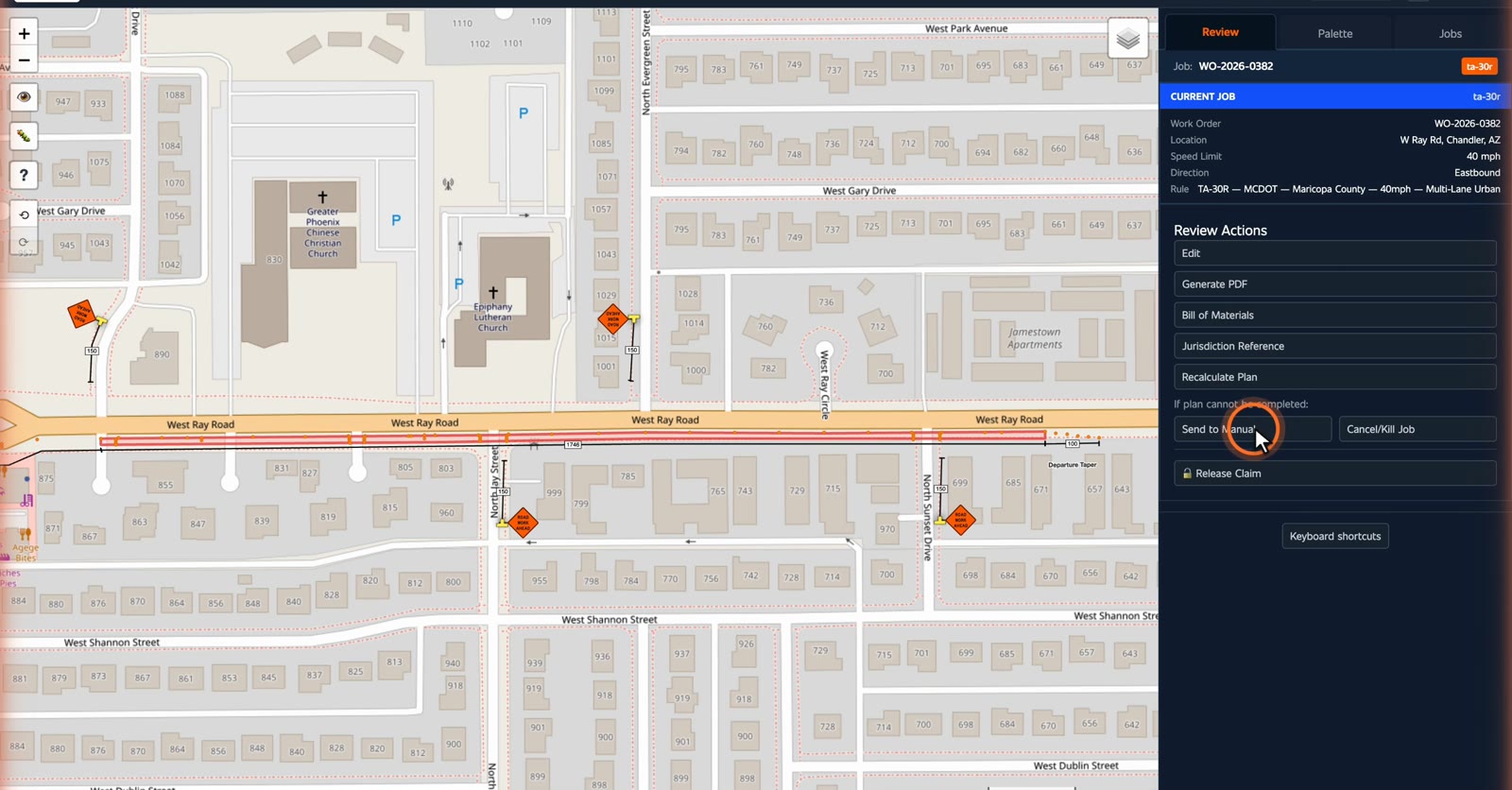Switch to the Jobs tab
This screenshot has height=790, width=1512.
pos(1450,33)
